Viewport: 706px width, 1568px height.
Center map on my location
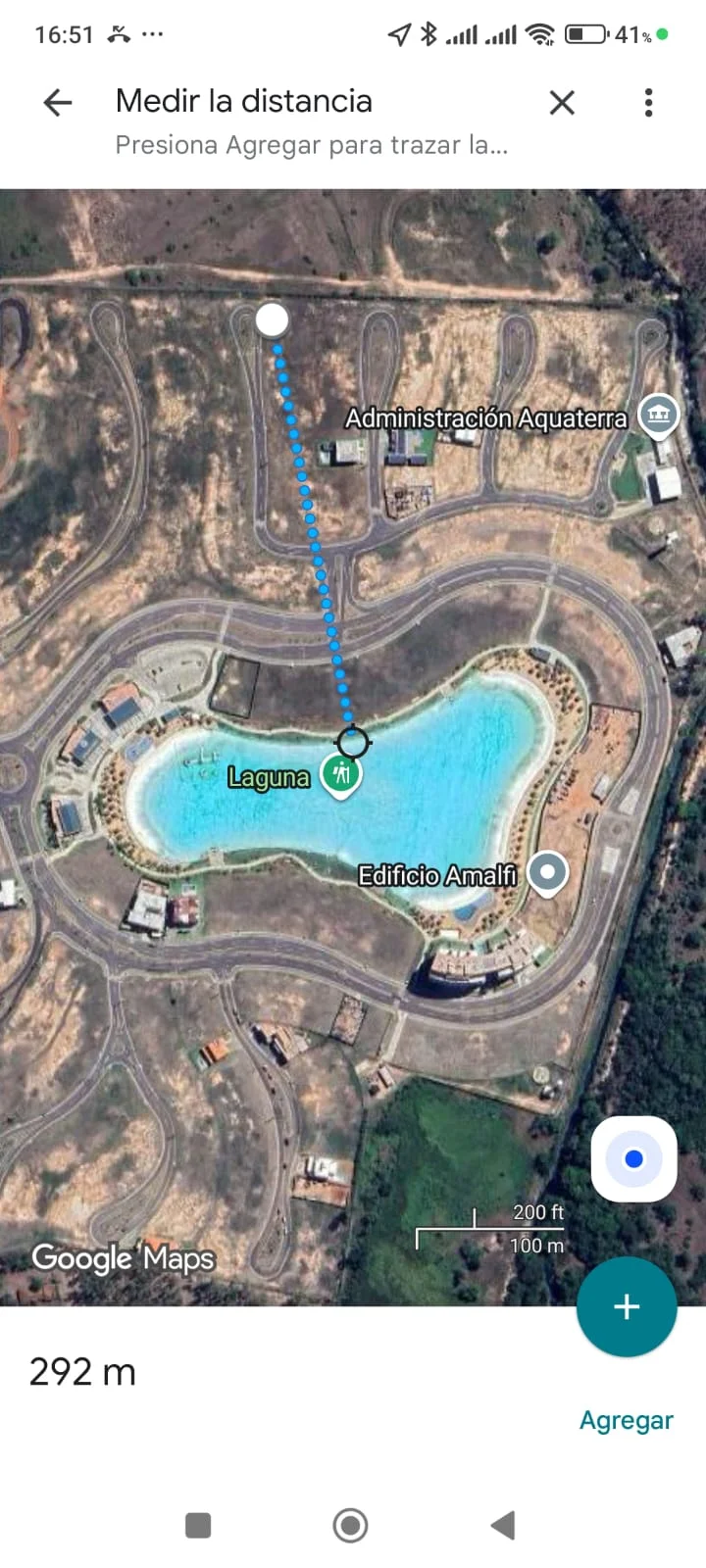pos(633,1159)
